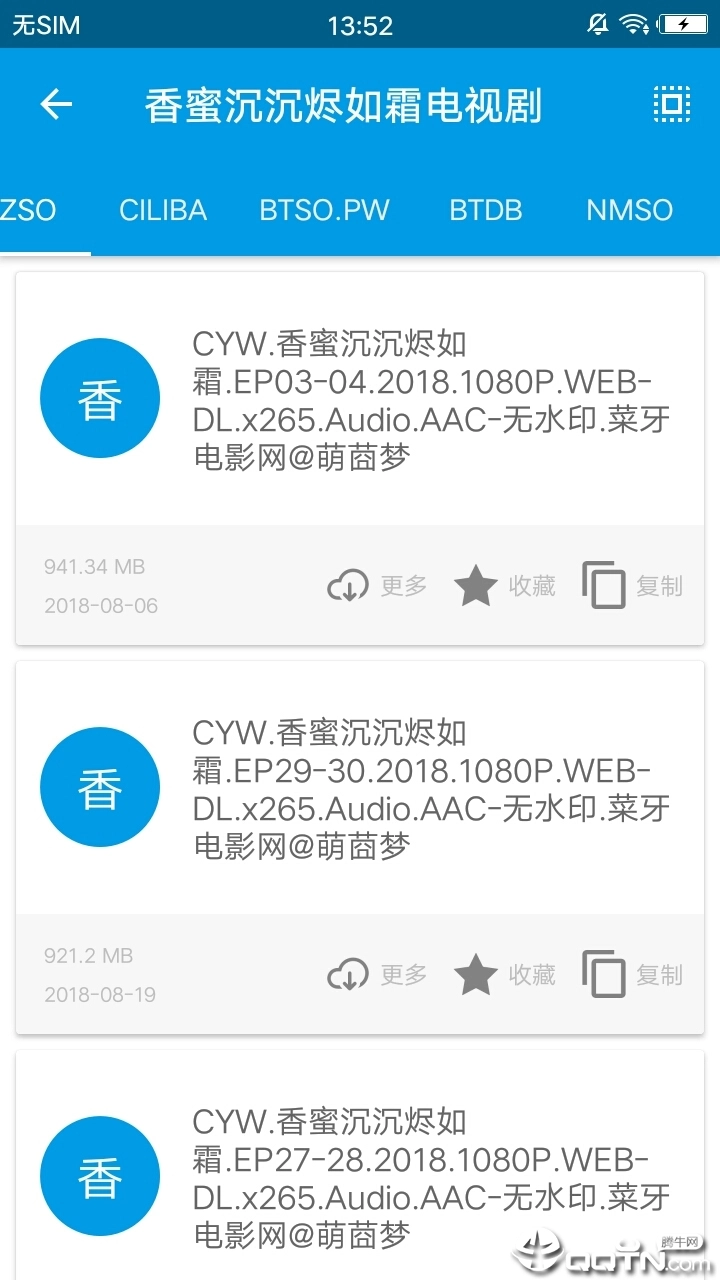
Task: Switch to the CILIBA search tab
Action: [x=162, y=210]
